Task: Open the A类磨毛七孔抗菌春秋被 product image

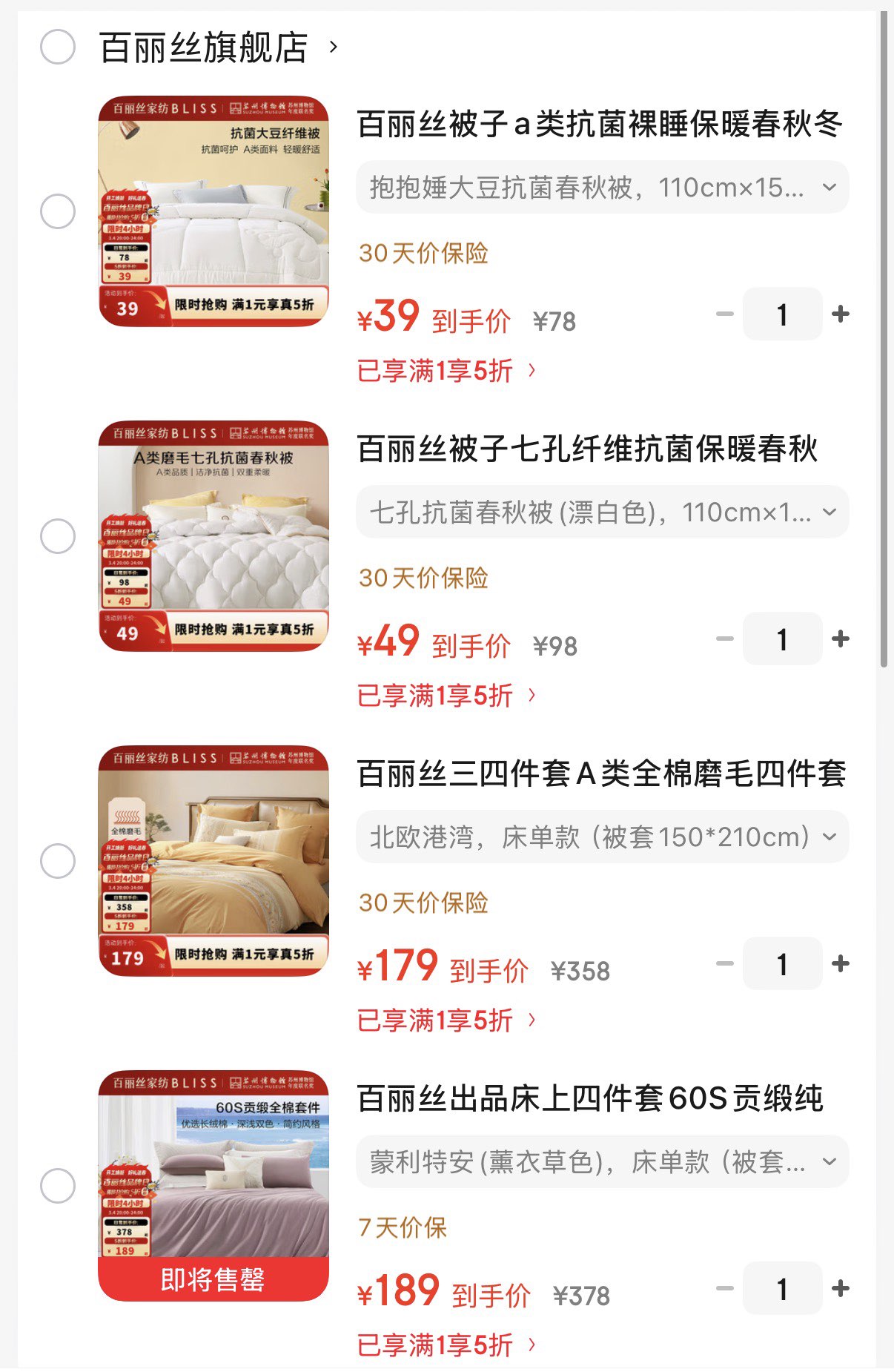Action: point(213,536)
